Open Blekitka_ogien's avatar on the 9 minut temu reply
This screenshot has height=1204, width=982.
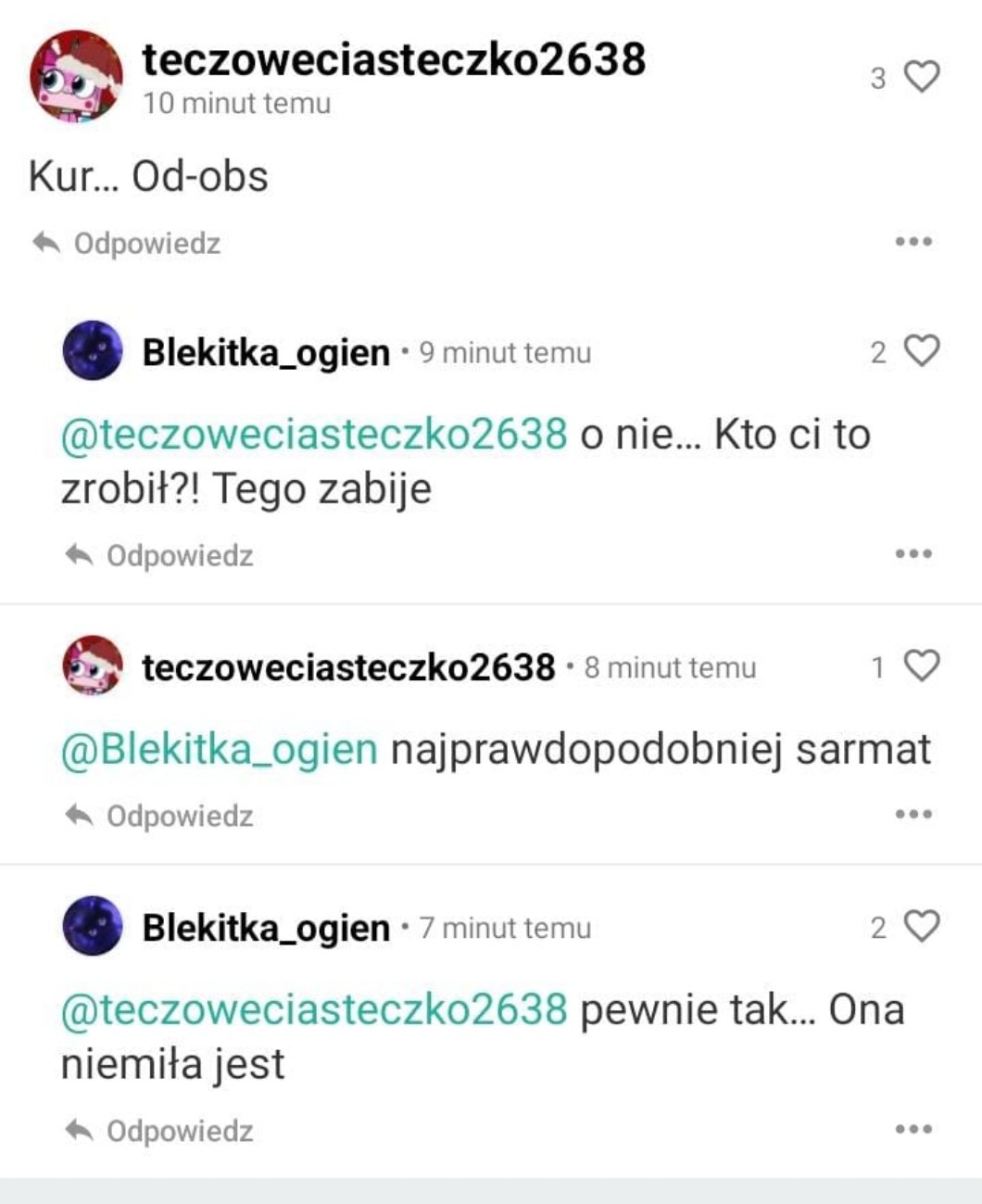(93, 351)
